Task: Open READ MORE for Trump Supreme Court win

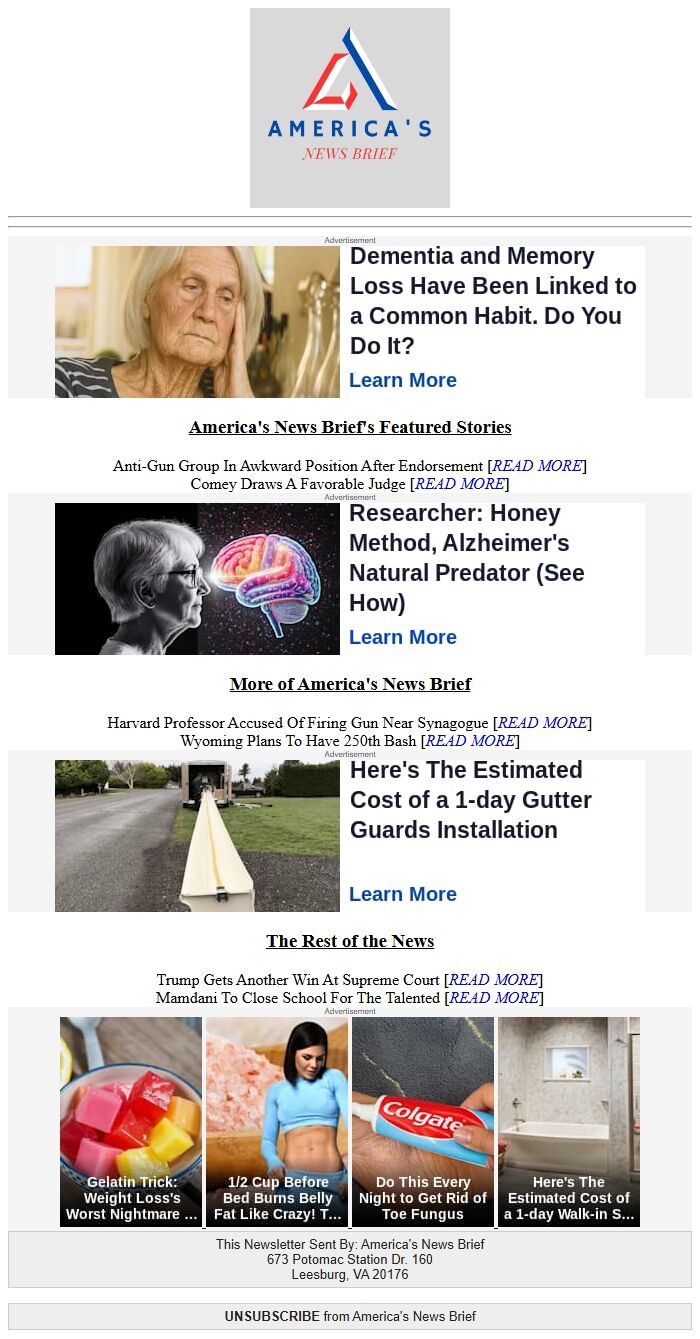Action: point(494,980)
